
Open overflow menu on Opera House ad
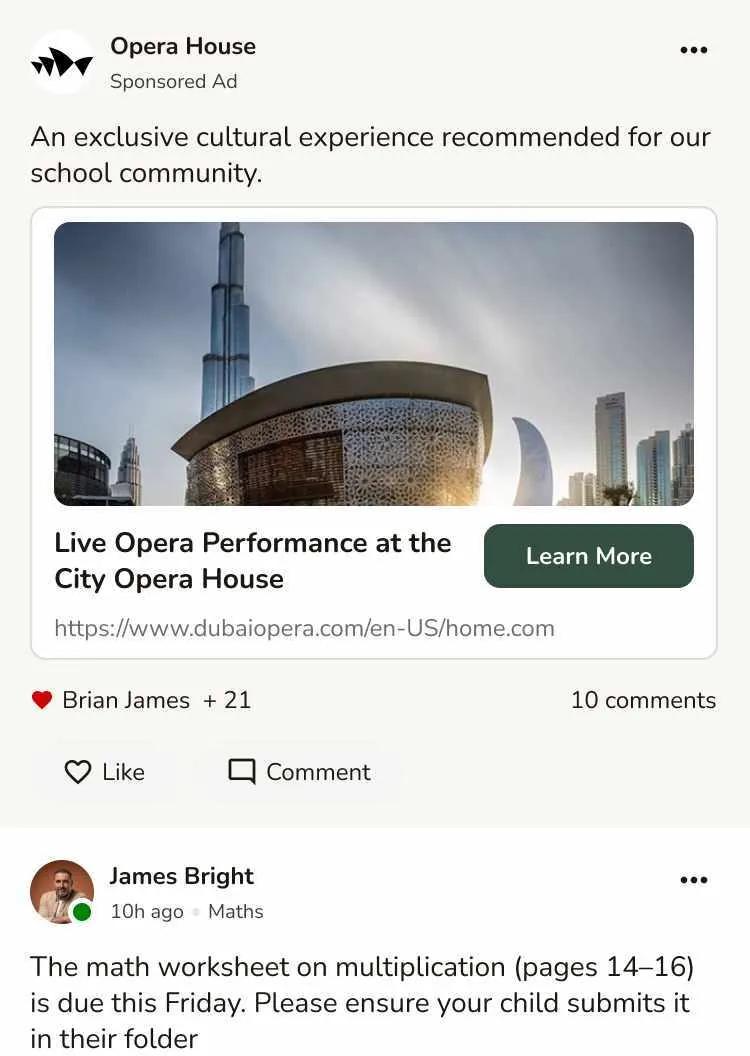pyautogui.click(x=693, y=51)
